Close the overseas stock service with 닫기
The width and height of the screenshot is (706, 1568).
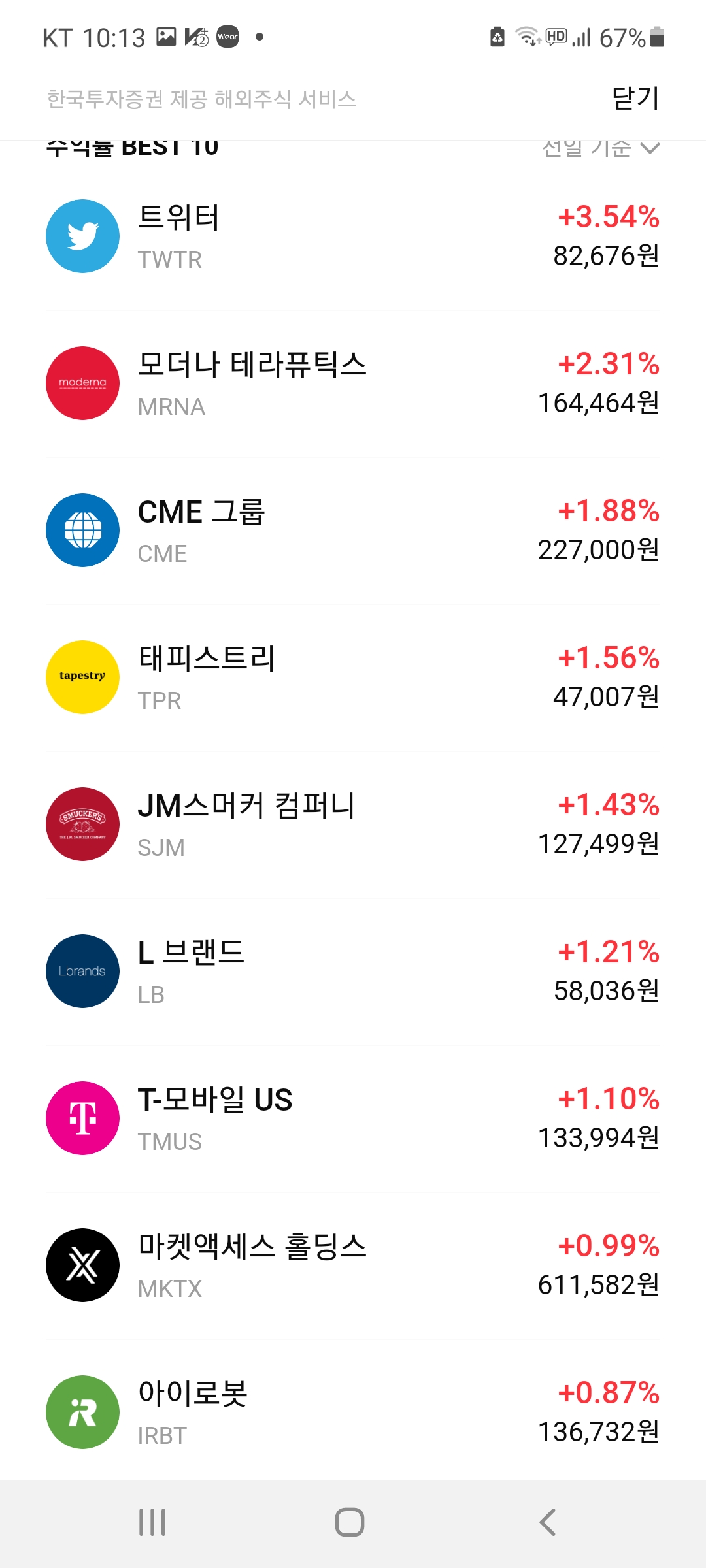[635, 99]
